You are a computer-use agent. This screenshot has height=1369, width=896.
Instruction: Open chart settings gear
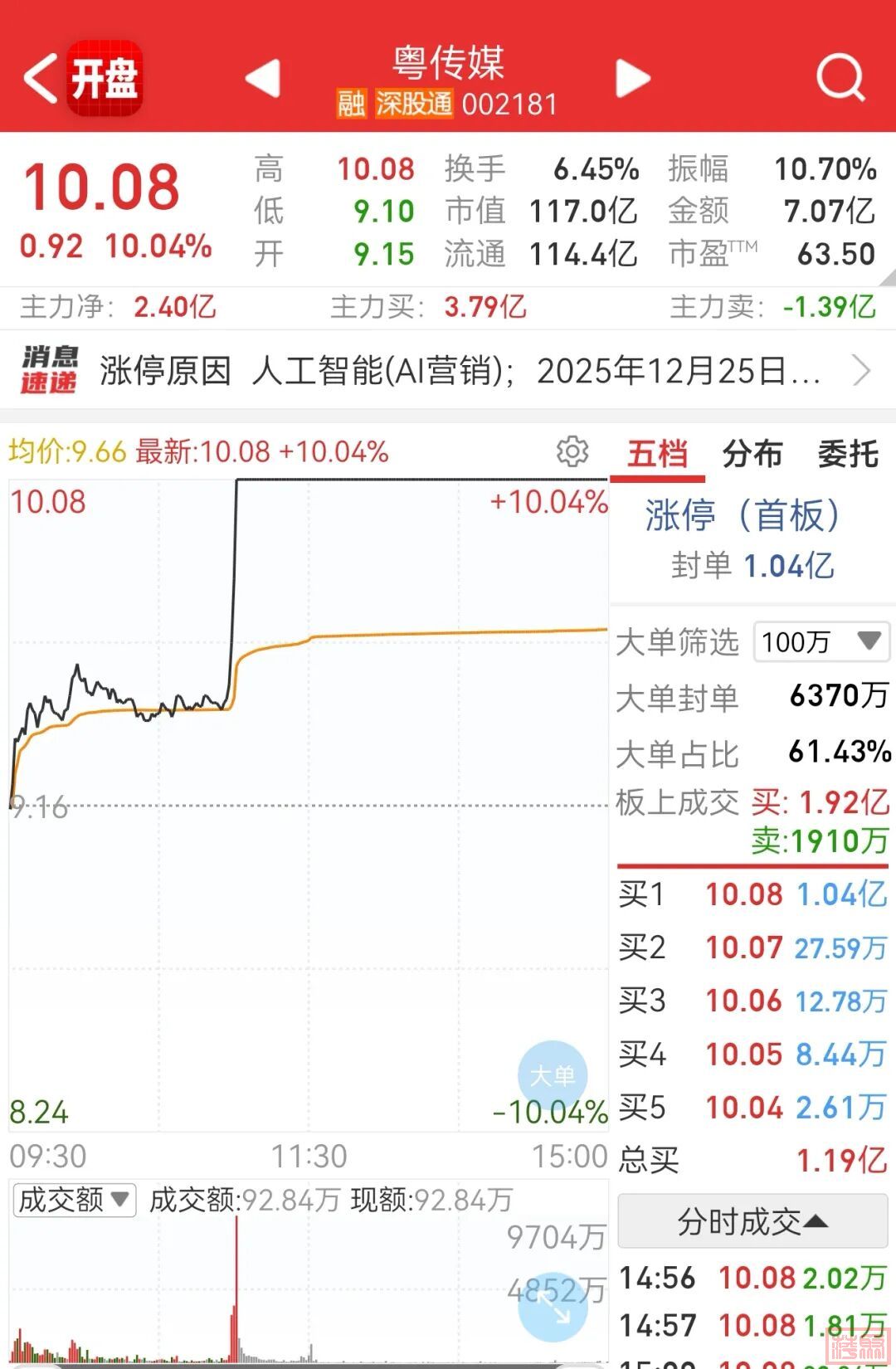[x=572, y=452]
